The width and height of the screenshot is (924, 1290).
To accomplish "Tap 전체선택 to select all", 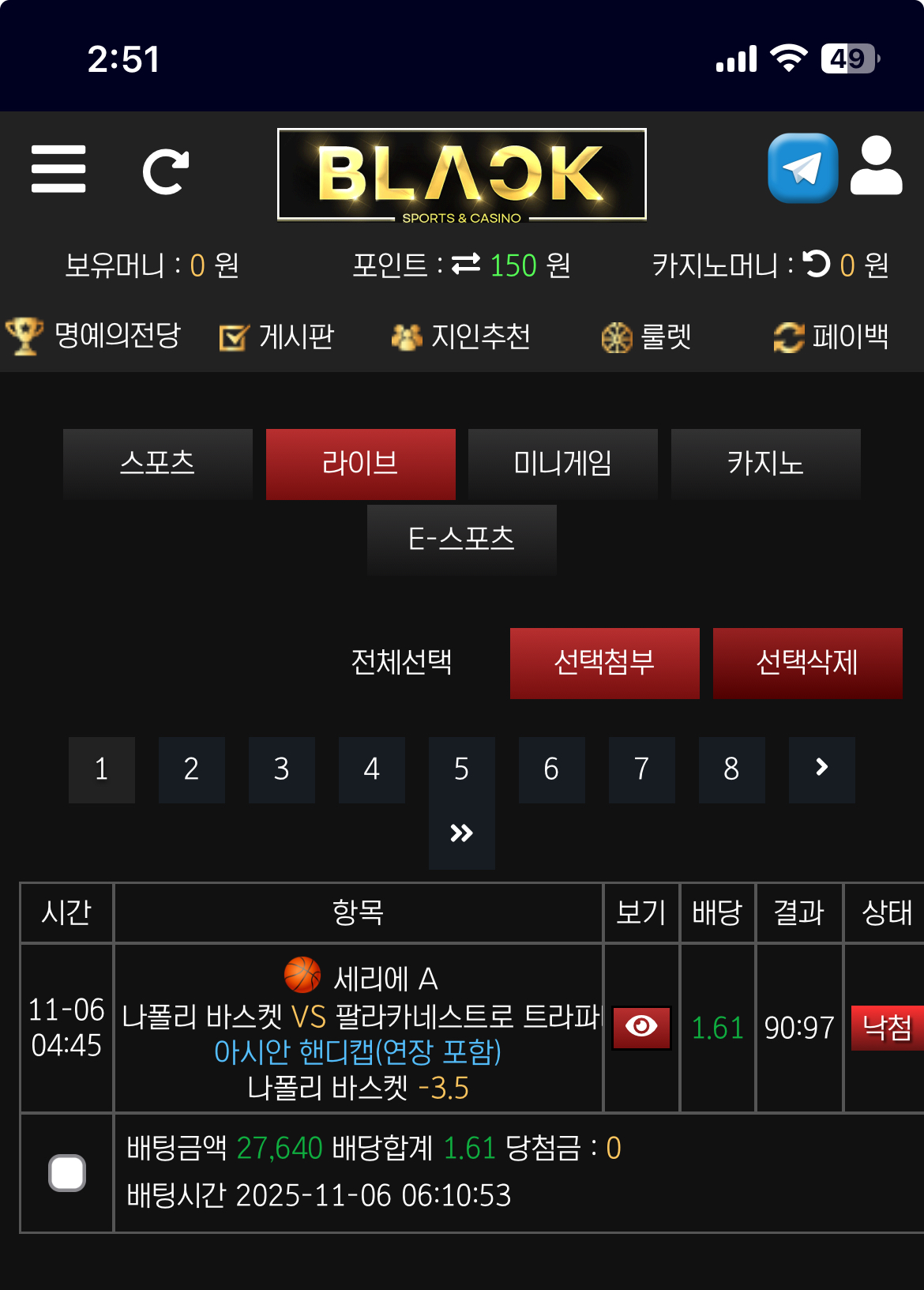I will pos(401,663).
